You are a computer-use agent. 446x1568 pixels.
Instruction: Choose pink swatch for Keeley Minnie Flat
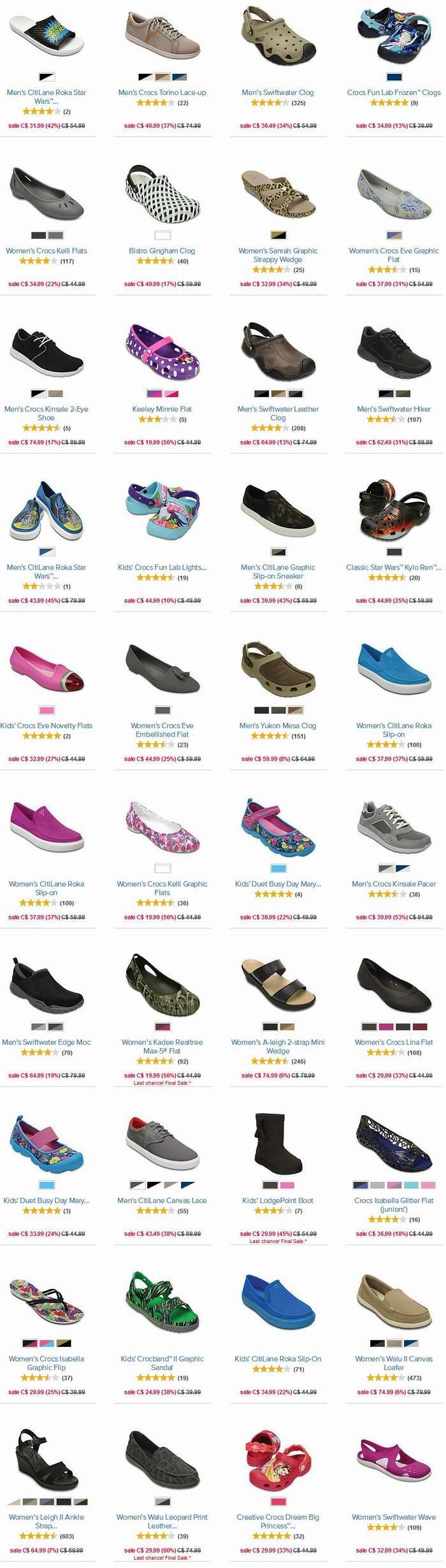coord(171,394)
